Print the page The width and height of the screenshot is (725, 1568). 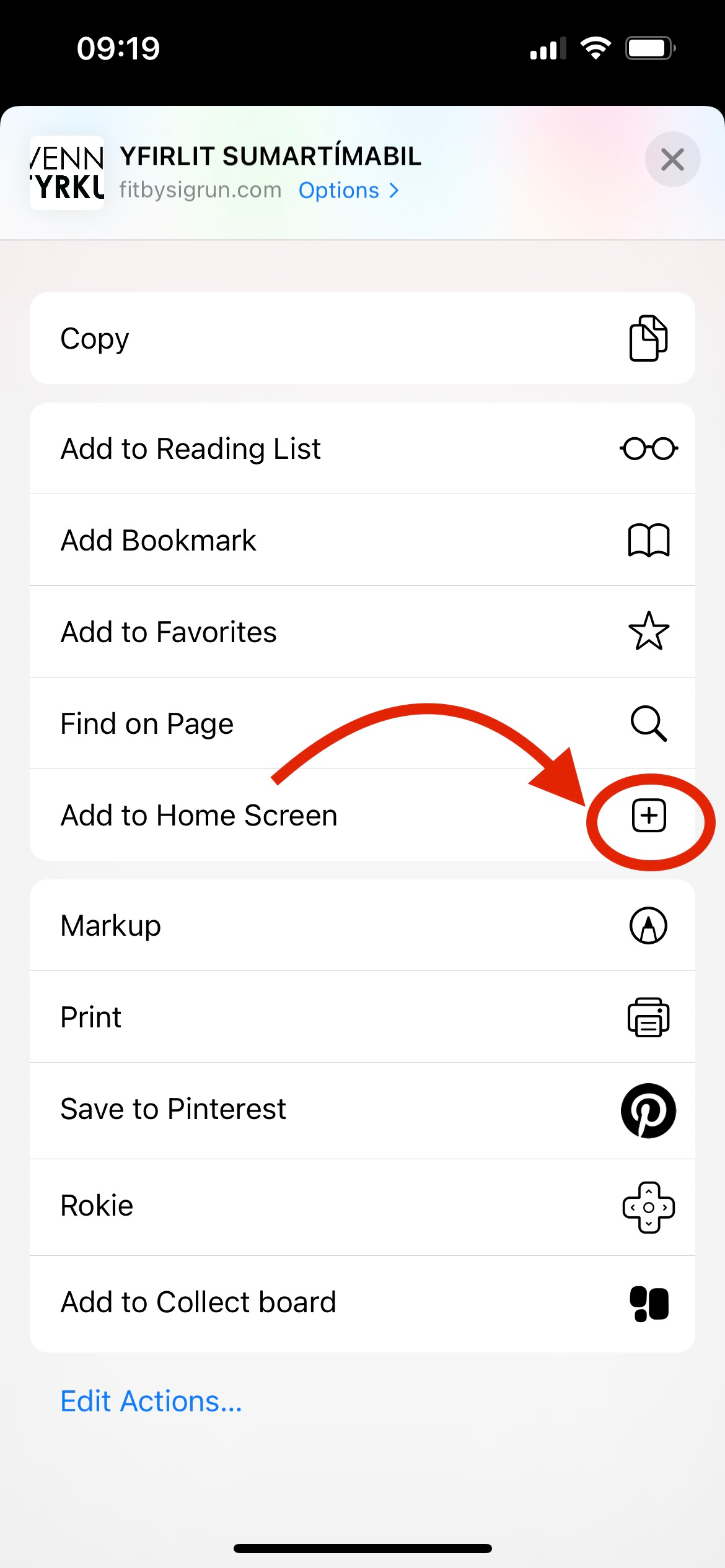coord(362,1017)
